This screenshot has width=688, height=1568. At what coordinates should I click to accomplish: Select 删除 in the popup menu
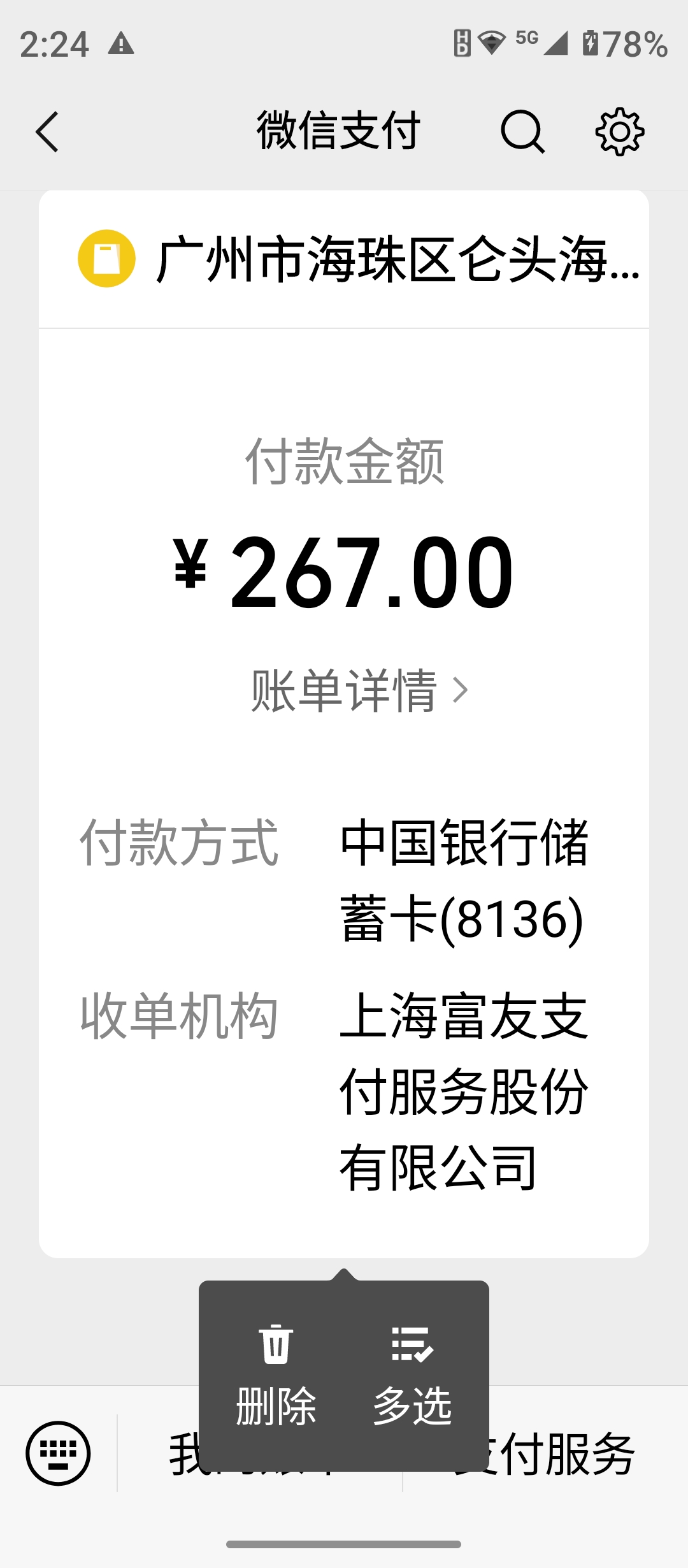point(276,1376)
